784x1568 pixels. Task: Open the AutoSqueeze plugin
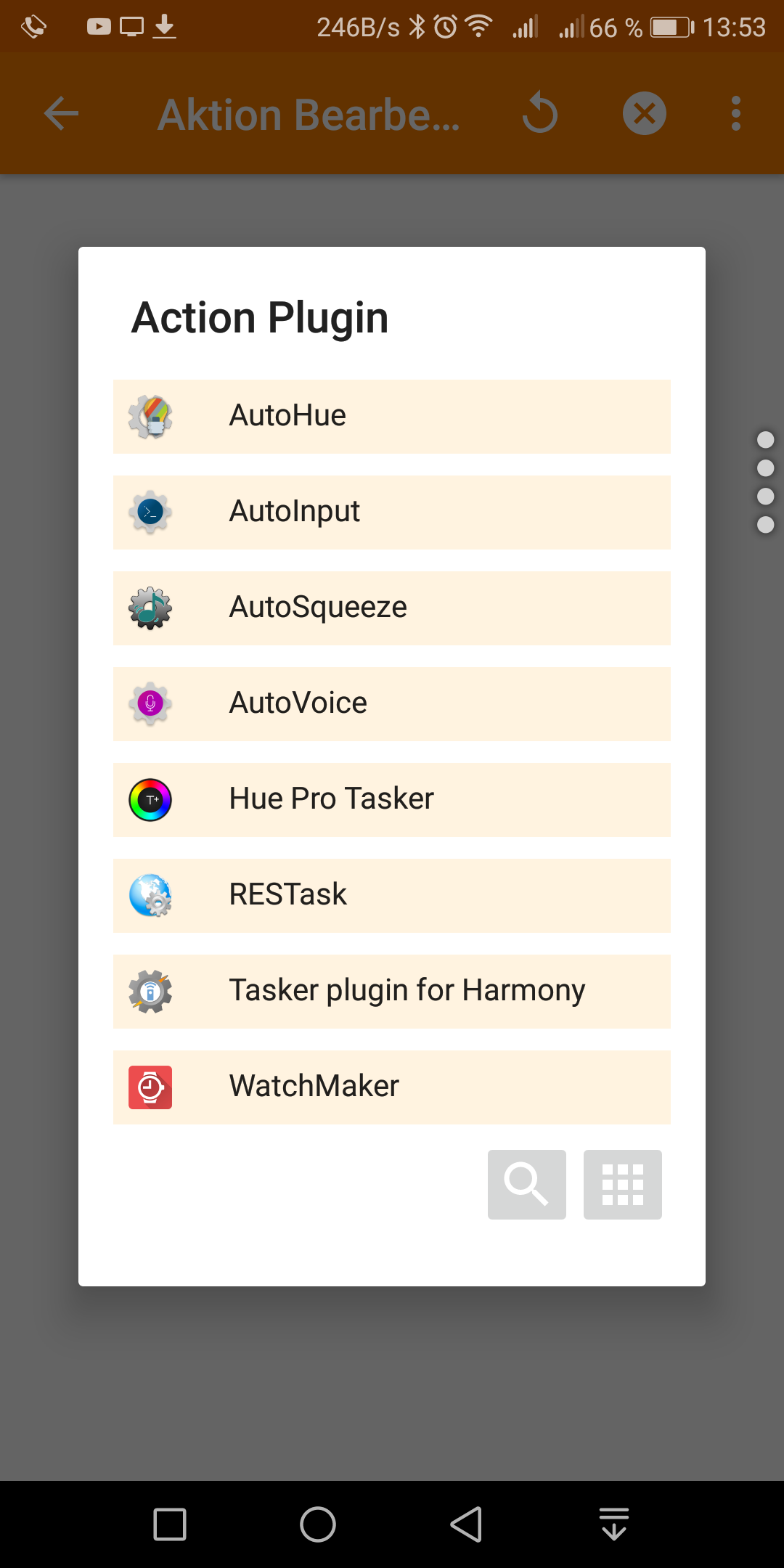pyautogui.click(x=392, y=608)
